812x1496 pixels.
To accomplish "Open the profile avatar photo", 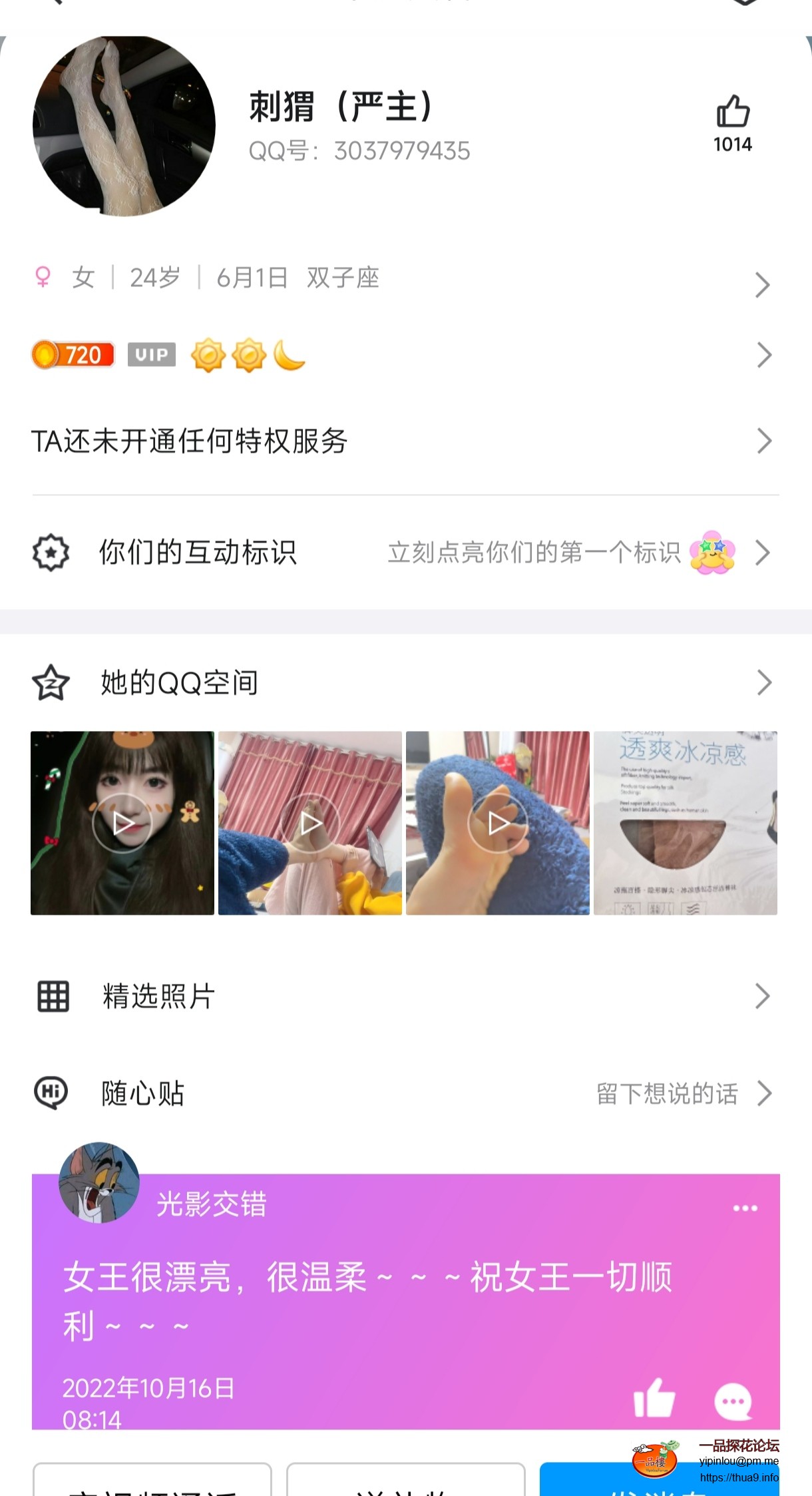I will tap(124, 126).
